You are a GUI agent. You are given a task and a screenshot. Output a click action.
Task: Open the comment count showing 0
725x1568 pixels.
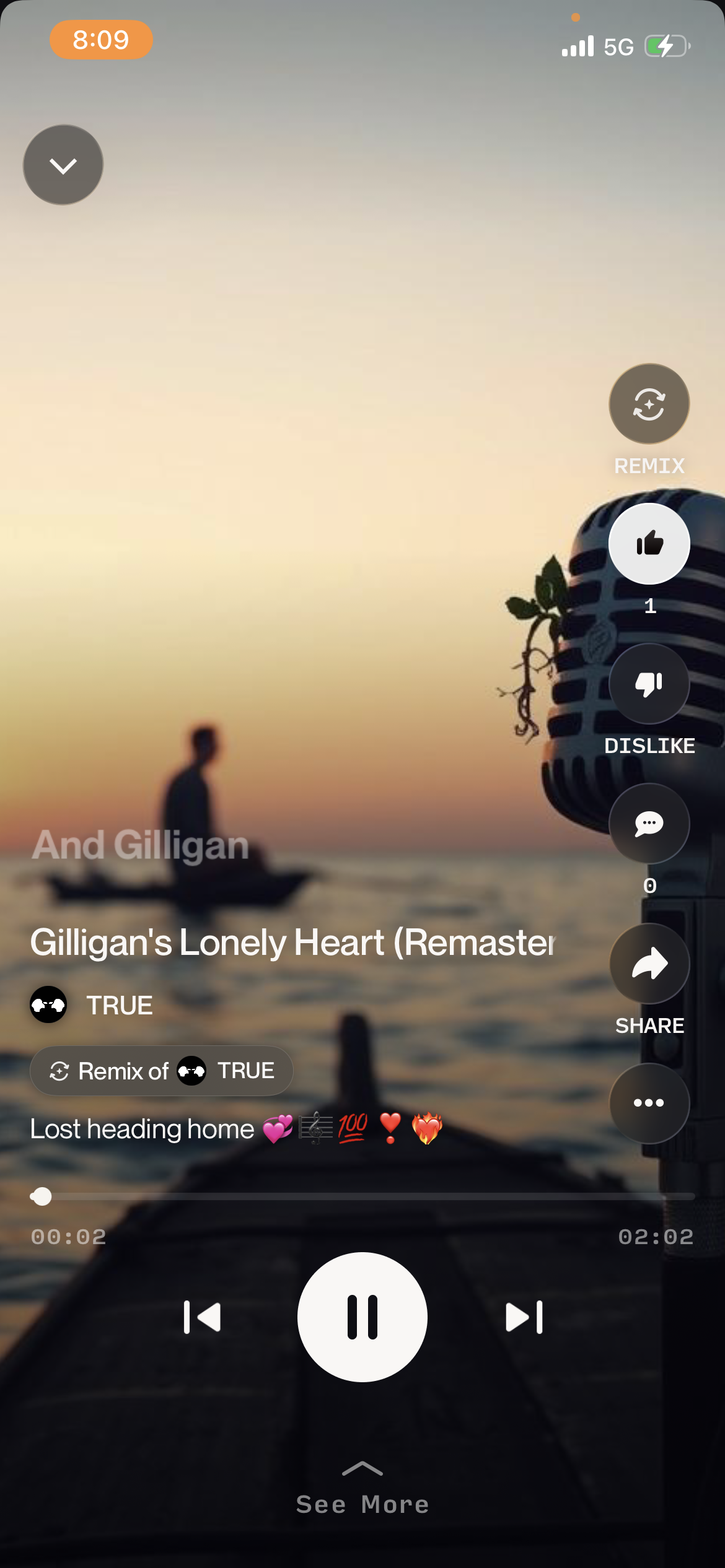[x=649, y=886]
